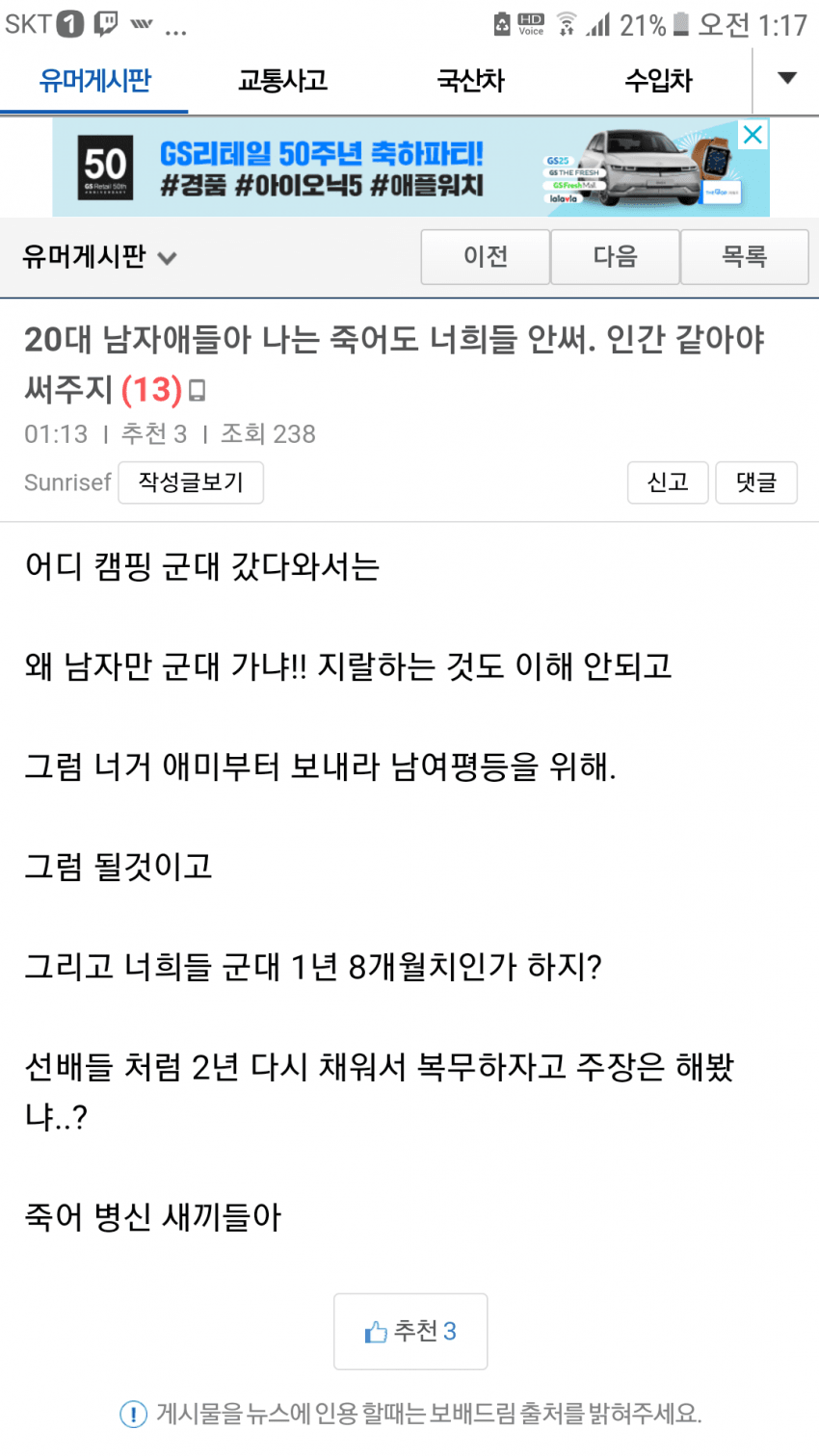Go to the next post with 다음
The image size is (819, 1456).
click(x=615, y=257)
